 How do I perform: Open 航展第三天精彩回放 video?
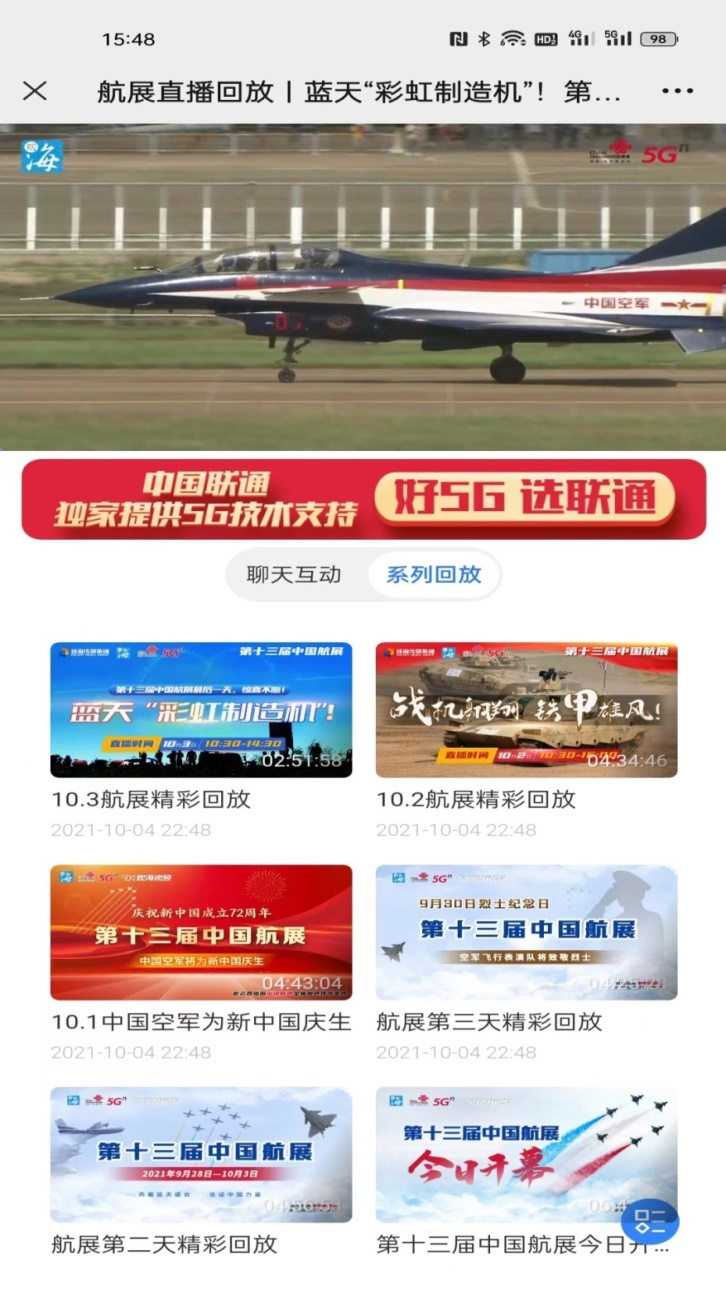pos(526,932)
